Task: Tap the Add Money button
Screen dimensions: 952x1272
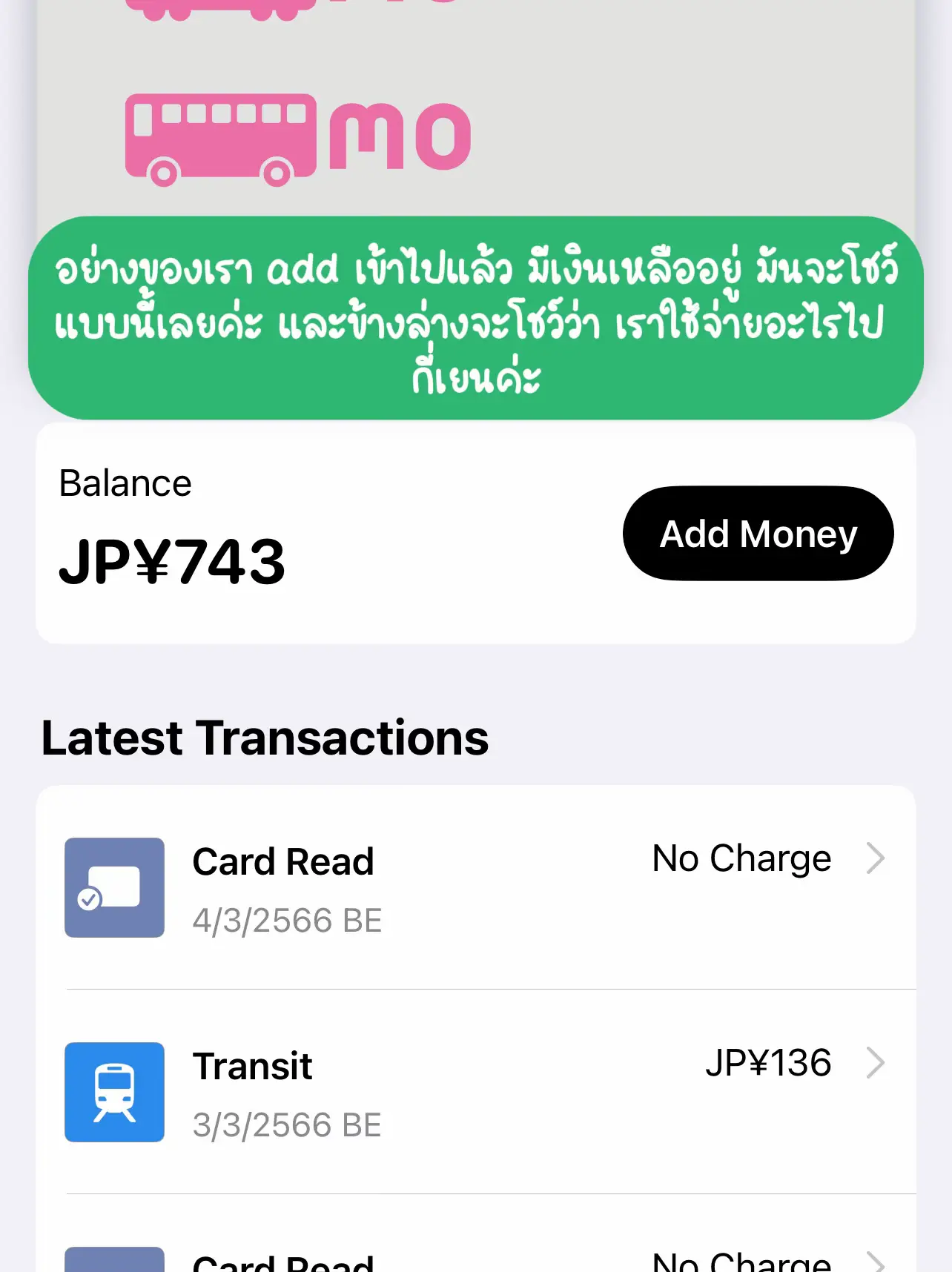Action: click(758, 533)
